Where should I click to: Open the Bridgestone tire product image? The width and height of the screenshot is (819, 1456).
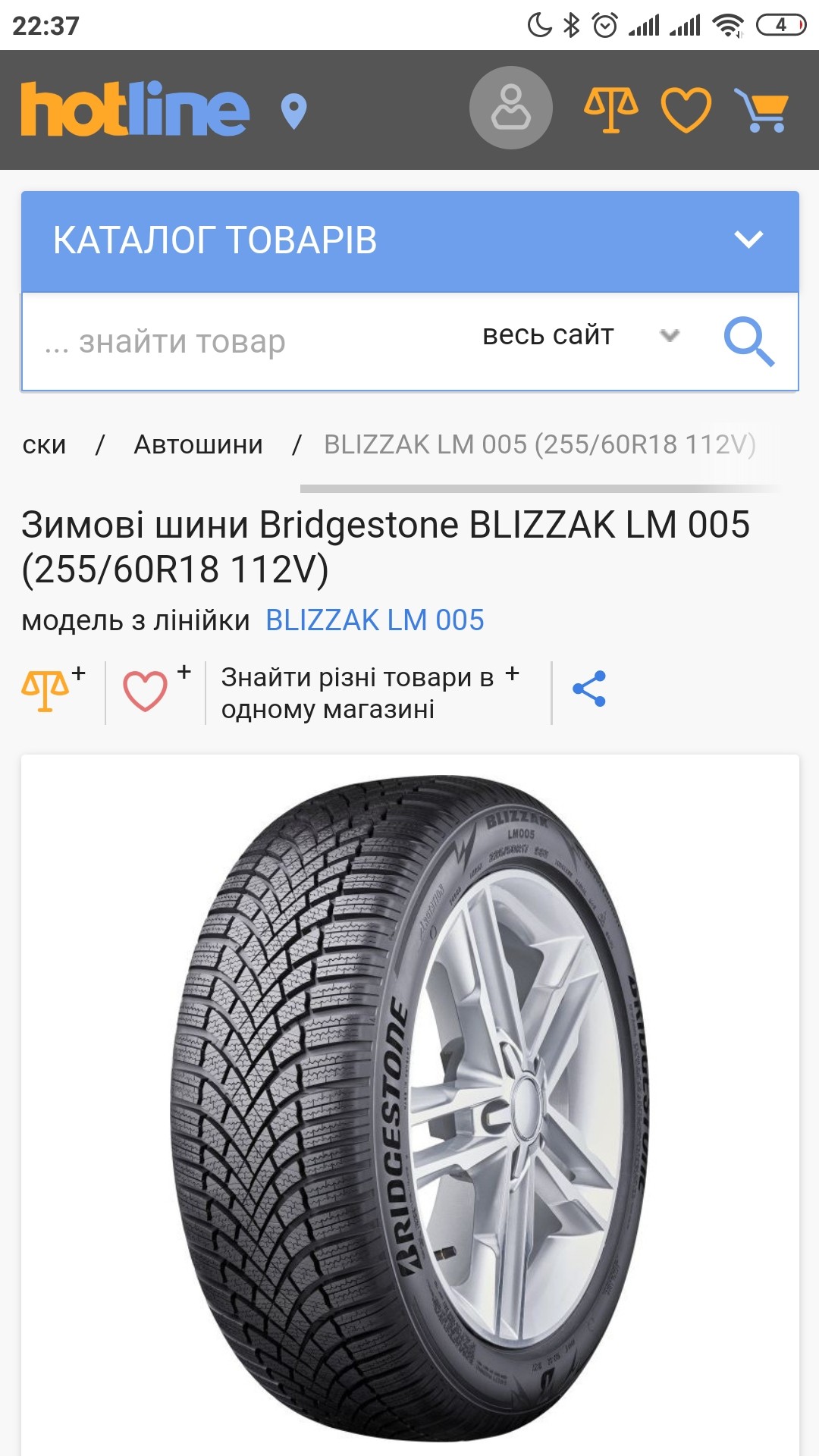click(409, 1107)
